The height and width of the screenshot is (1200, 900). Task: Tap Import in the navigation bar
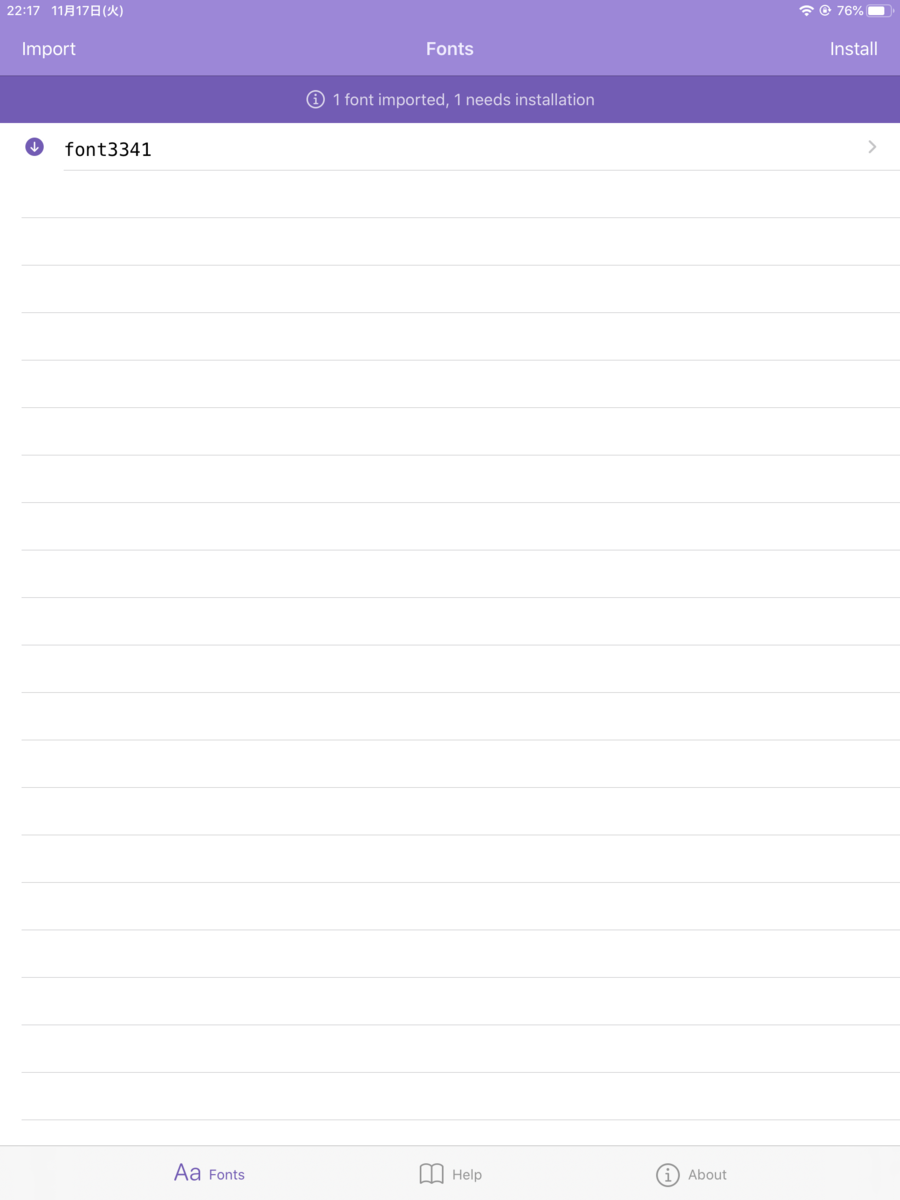(x=48, y=48)
